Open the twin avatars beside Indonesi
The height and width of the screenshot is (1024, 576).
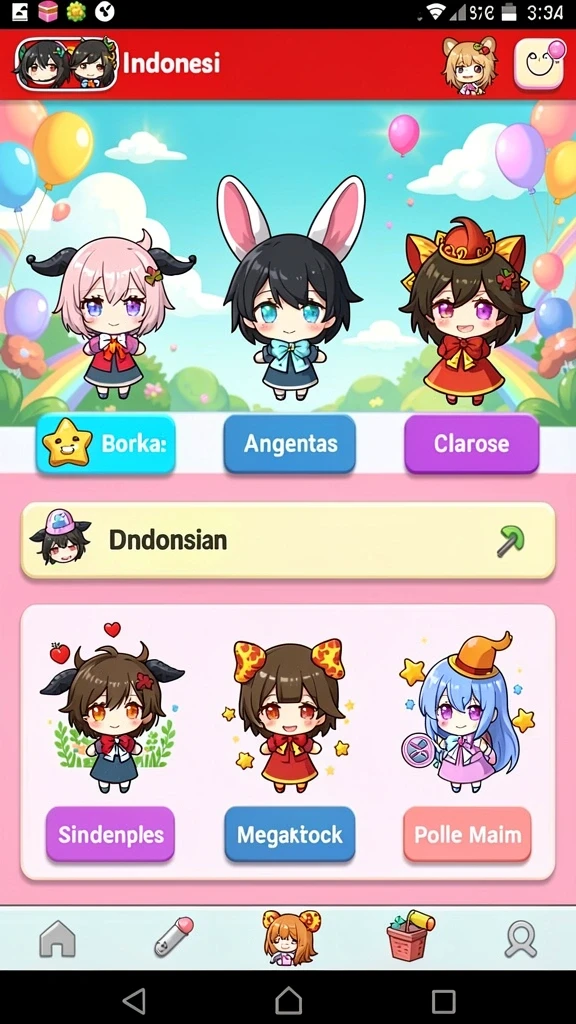[x=66, y=63]
